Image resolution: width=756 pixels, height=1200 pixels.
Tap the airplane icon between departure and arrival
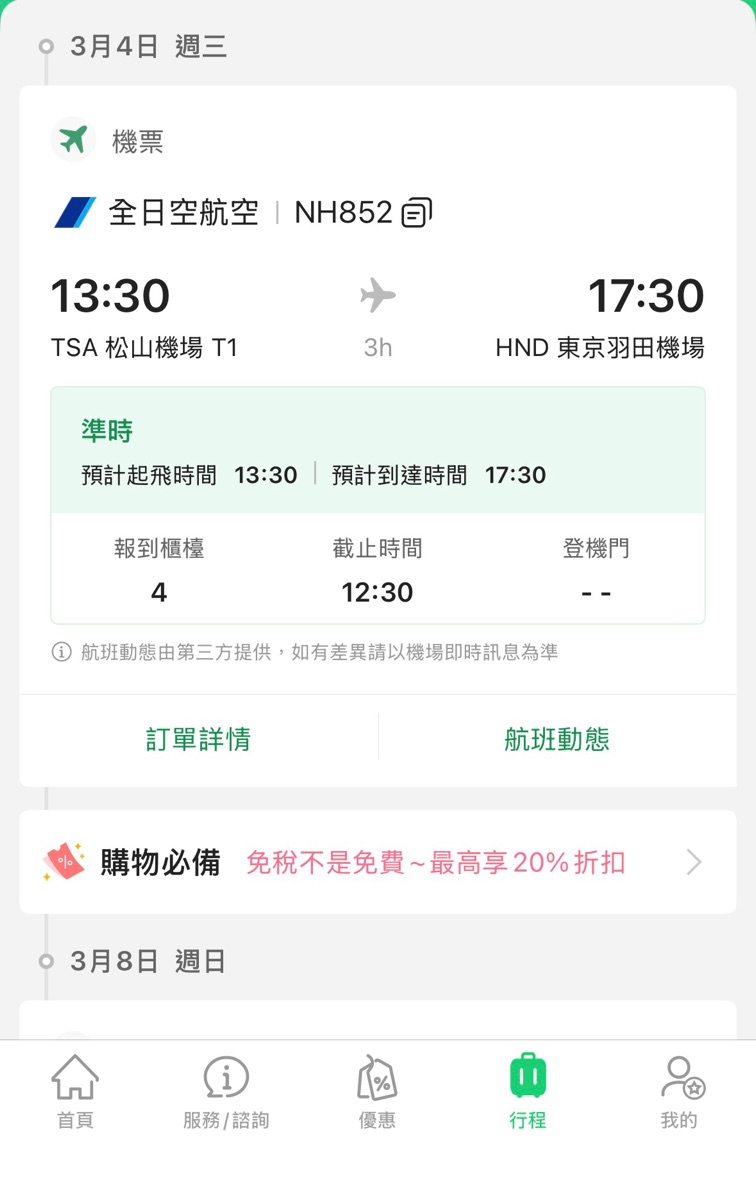pyautogui.click(x=377, y=295)
